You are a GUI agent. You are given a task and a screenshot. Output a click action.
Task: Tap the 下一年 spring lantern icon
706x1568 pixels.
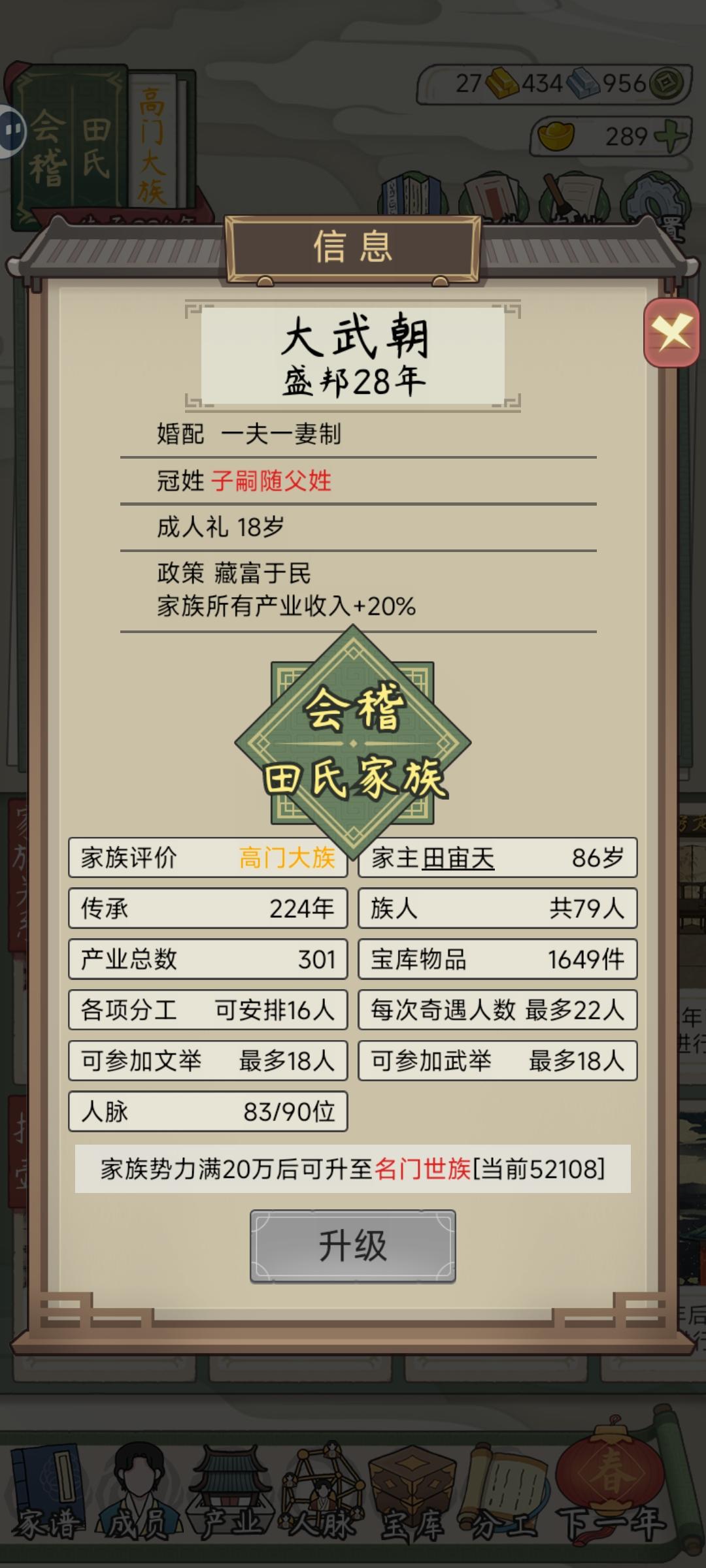(608, 1493)
